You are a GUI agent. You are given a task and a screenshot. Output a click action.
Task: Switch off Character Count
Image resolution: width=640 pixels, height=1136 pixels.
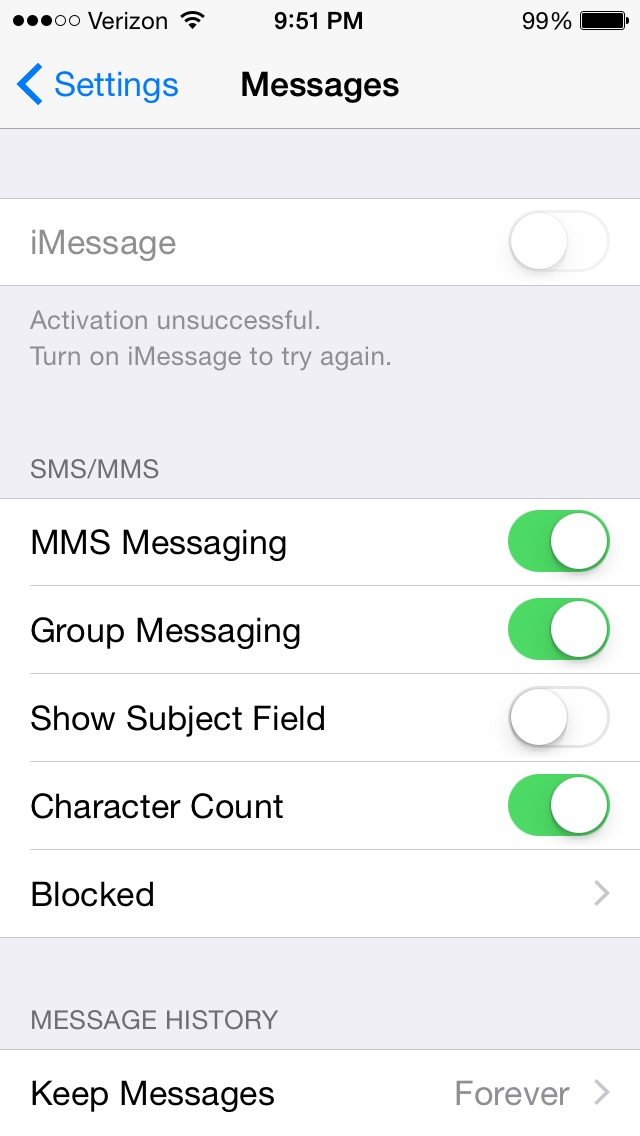tap(558, 806)
